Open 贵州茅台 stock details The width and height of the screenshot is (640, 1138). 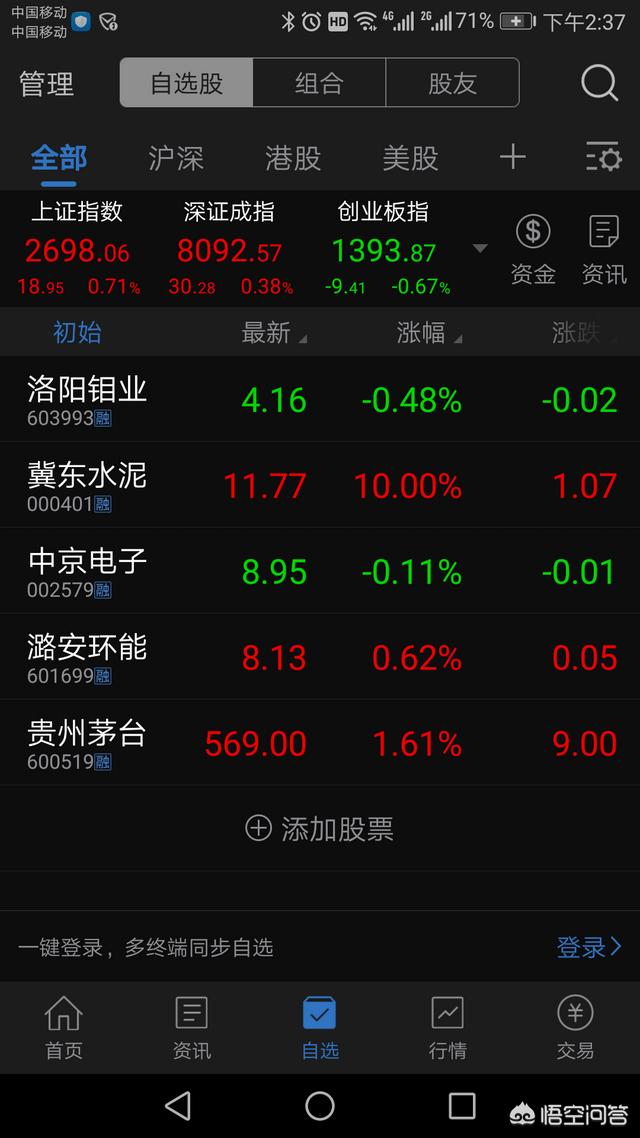click(320, 742)
